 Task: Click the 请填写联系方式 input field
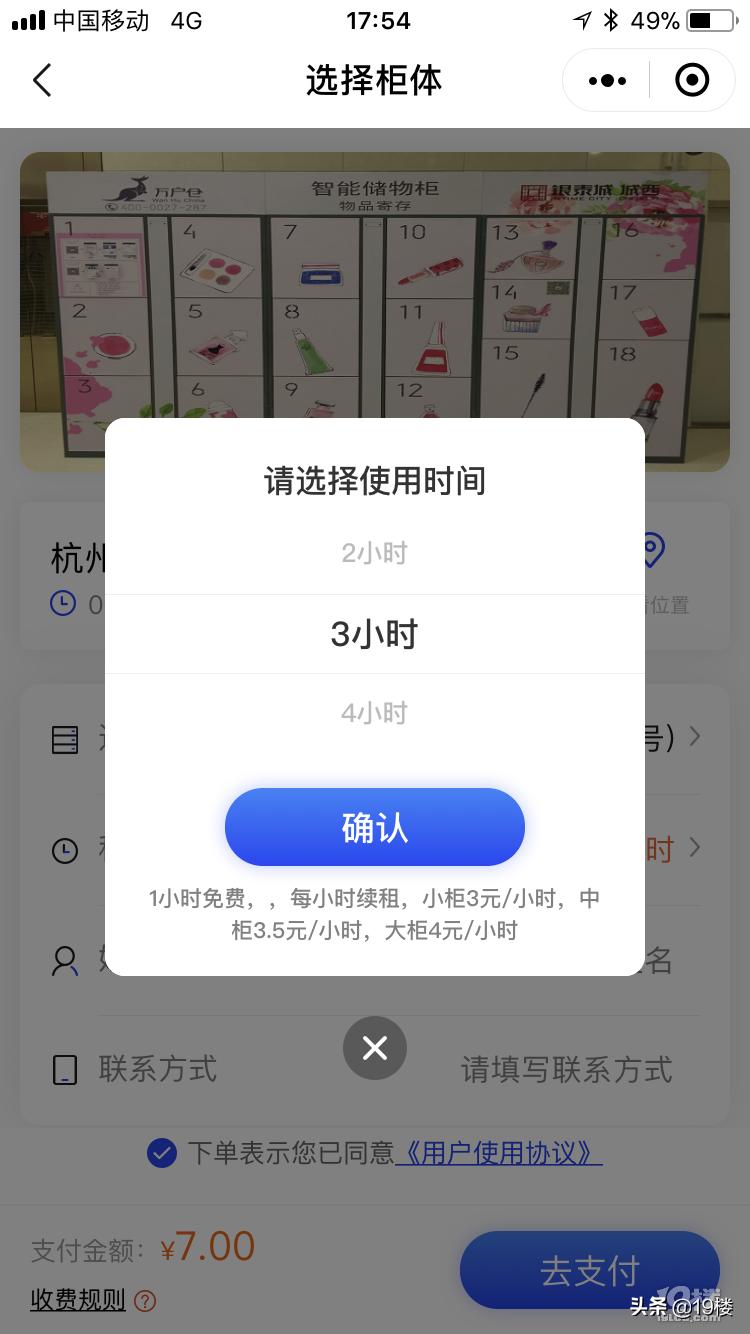coord(567,1069)
